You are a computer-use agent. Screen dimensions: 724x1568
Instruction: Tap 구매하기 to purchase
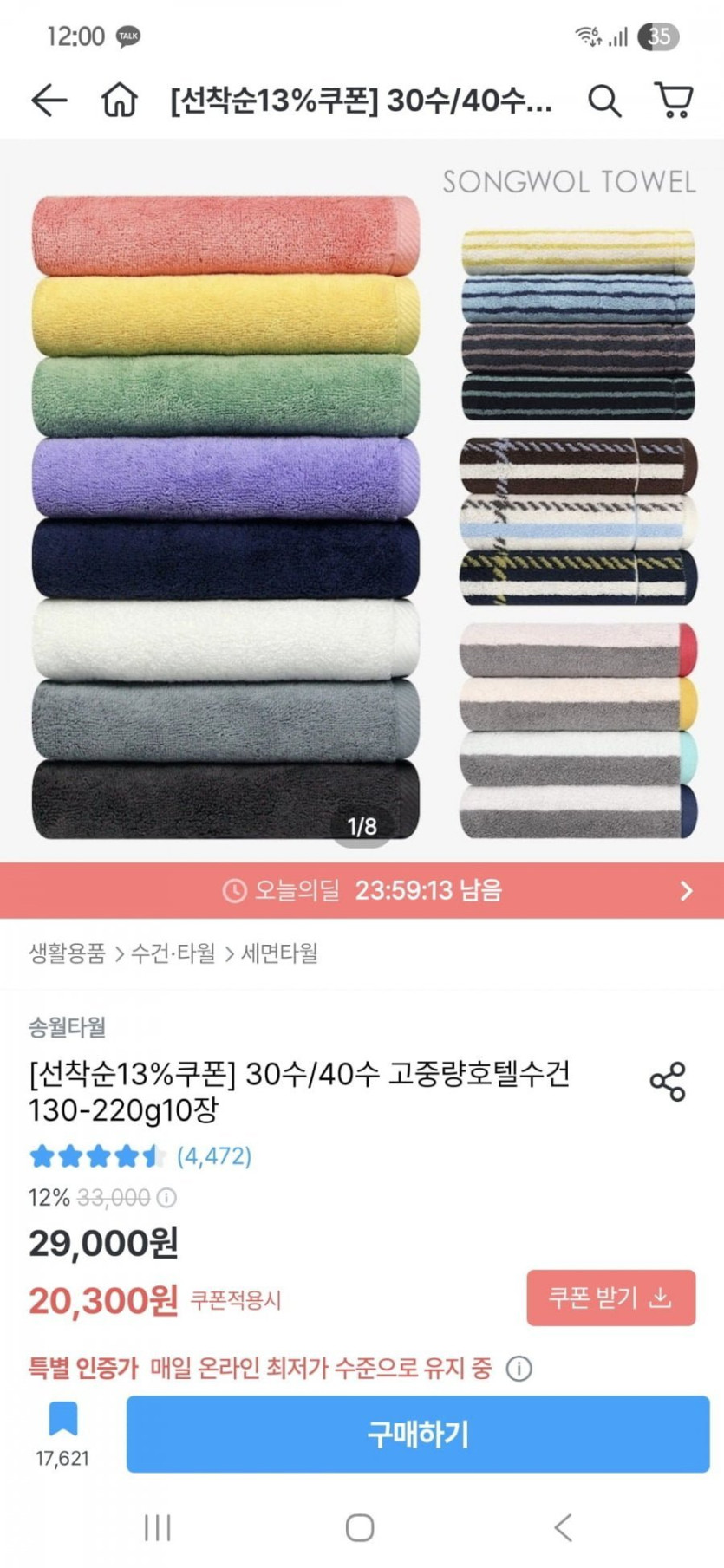[417, 1434]
